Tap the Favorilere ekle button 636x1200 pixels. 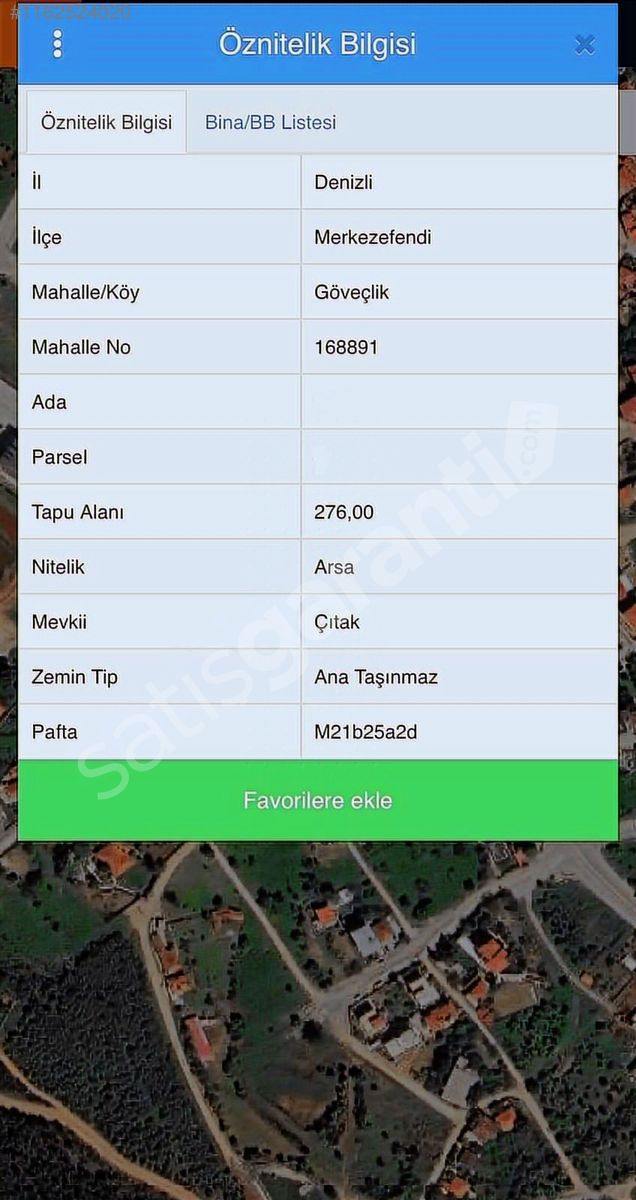tap(318, 800)
